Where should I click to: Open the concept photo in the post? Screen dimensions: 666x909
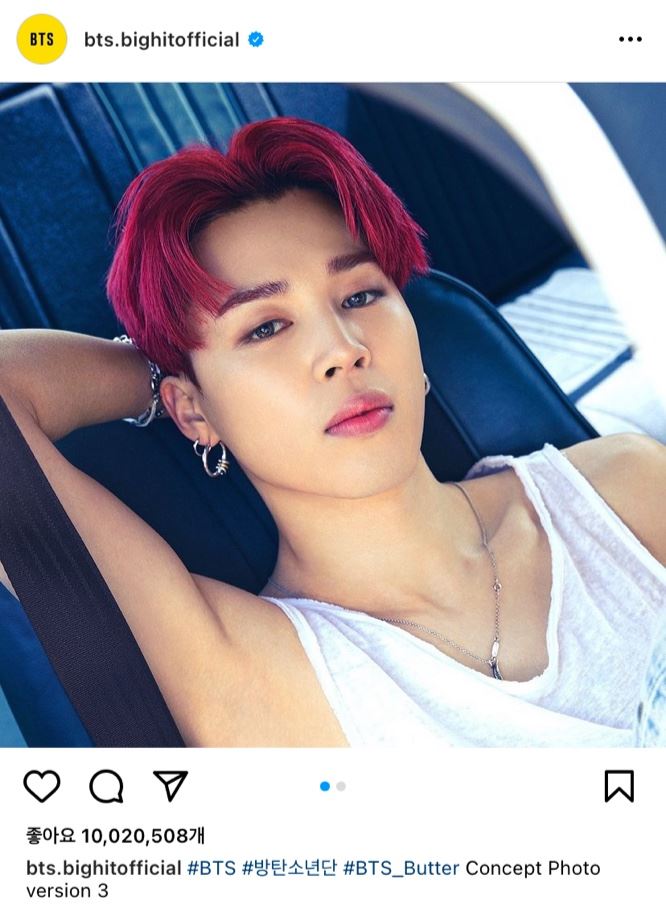[333, 415]
